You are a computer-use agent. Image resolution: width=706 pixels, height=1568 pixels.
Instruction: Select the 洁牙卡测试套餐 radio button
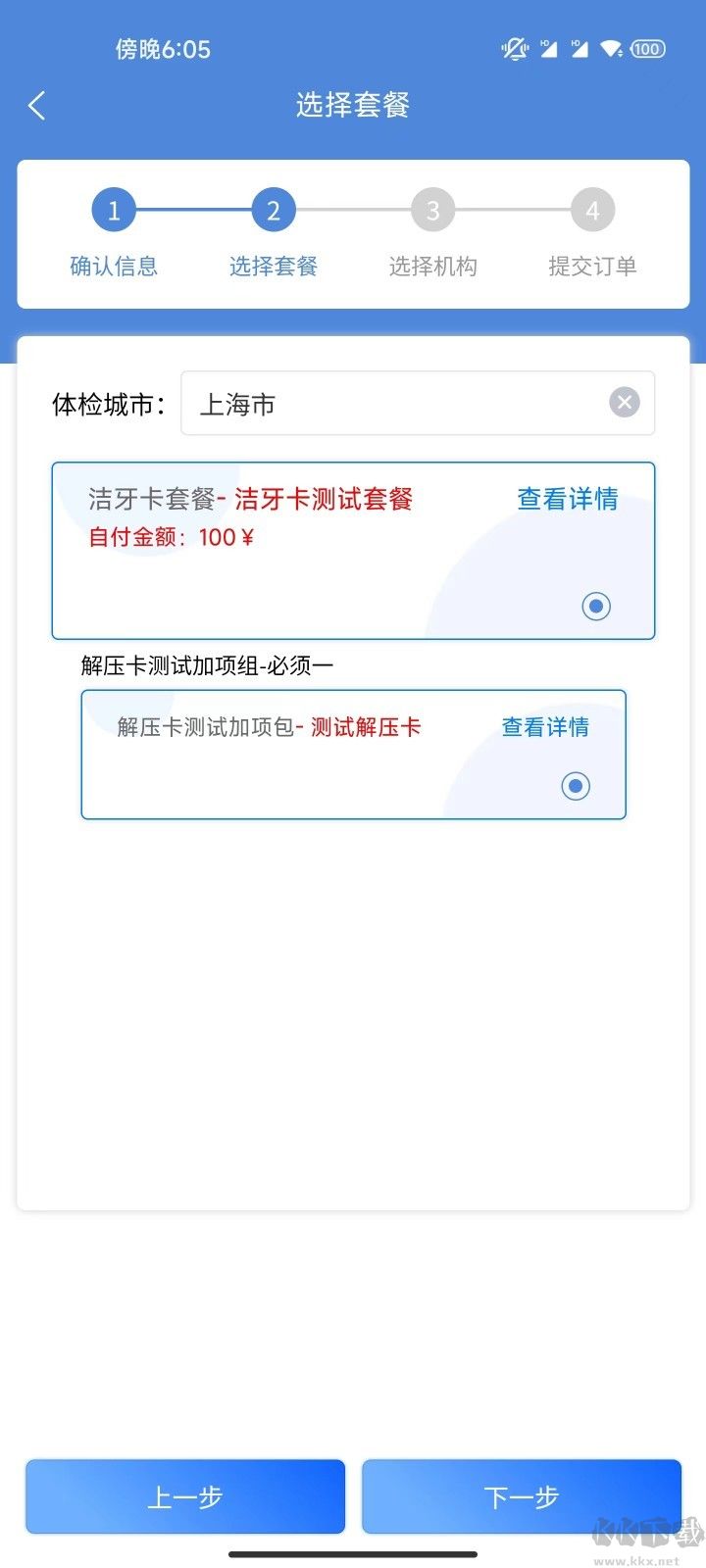[596, 606]
